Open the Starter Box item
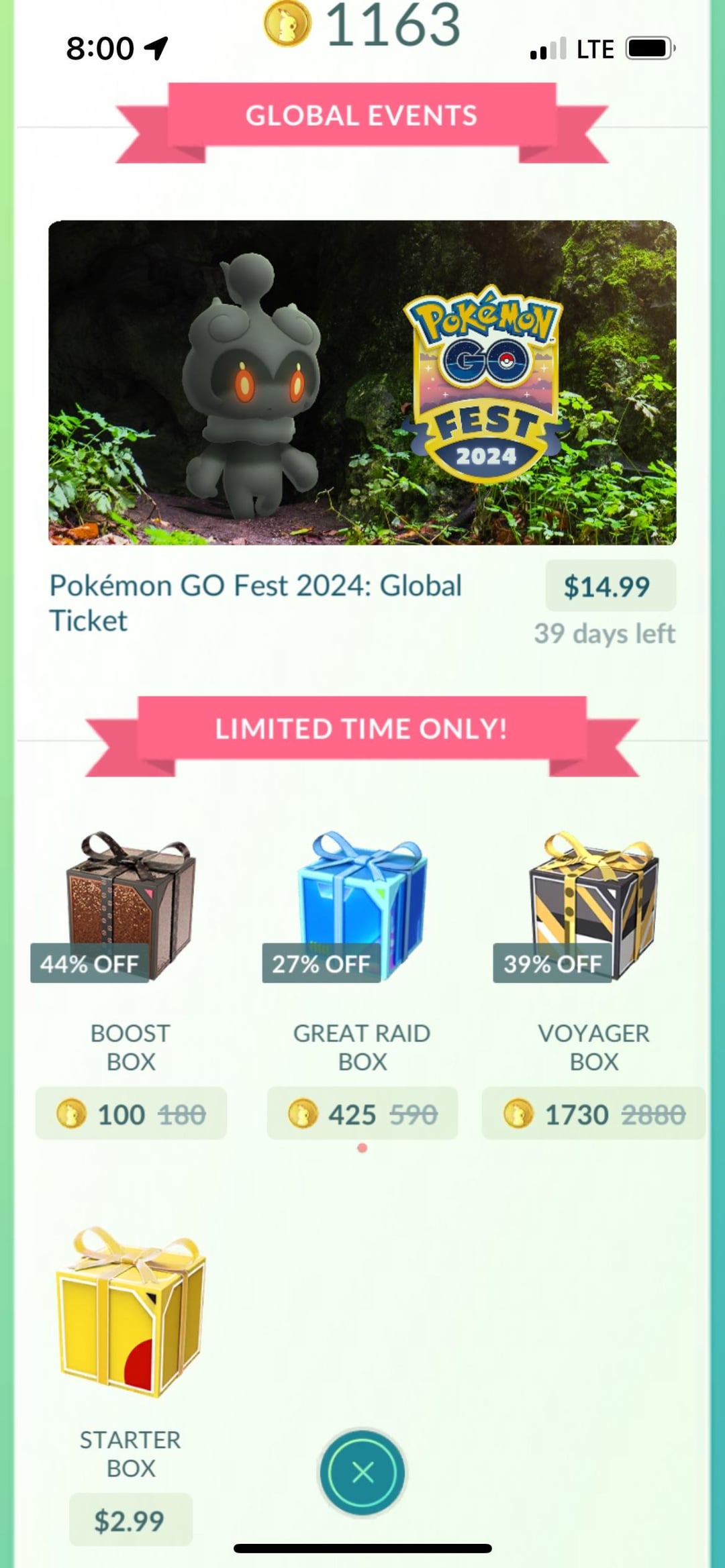 click(x=131, y=1312)
